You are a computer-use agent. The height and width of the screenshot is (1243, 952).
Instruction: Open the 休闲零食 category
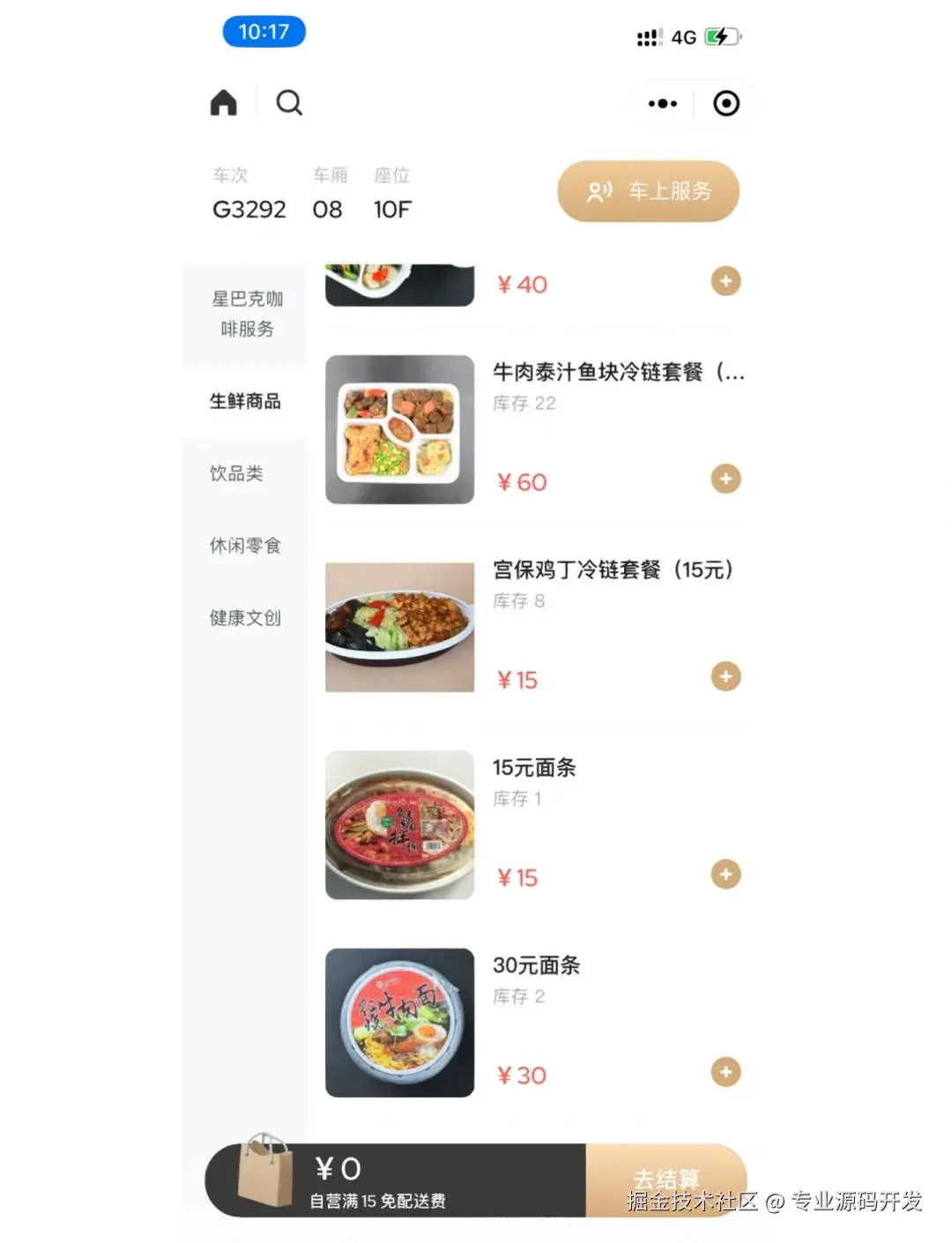point(245,546)
